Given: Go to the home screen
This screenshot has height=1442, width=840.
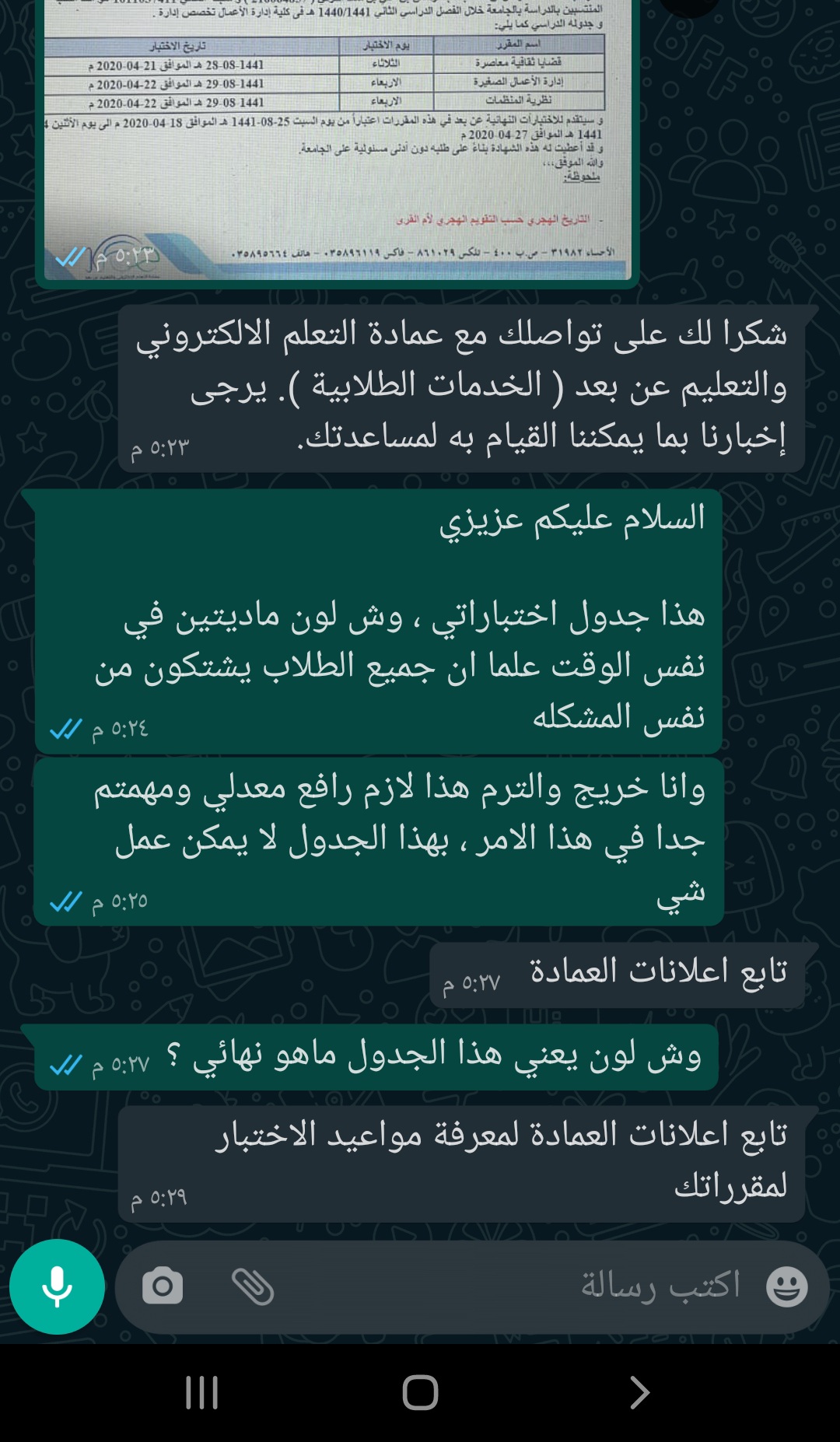Looking at the screenshot, I should coord(420,1392).
